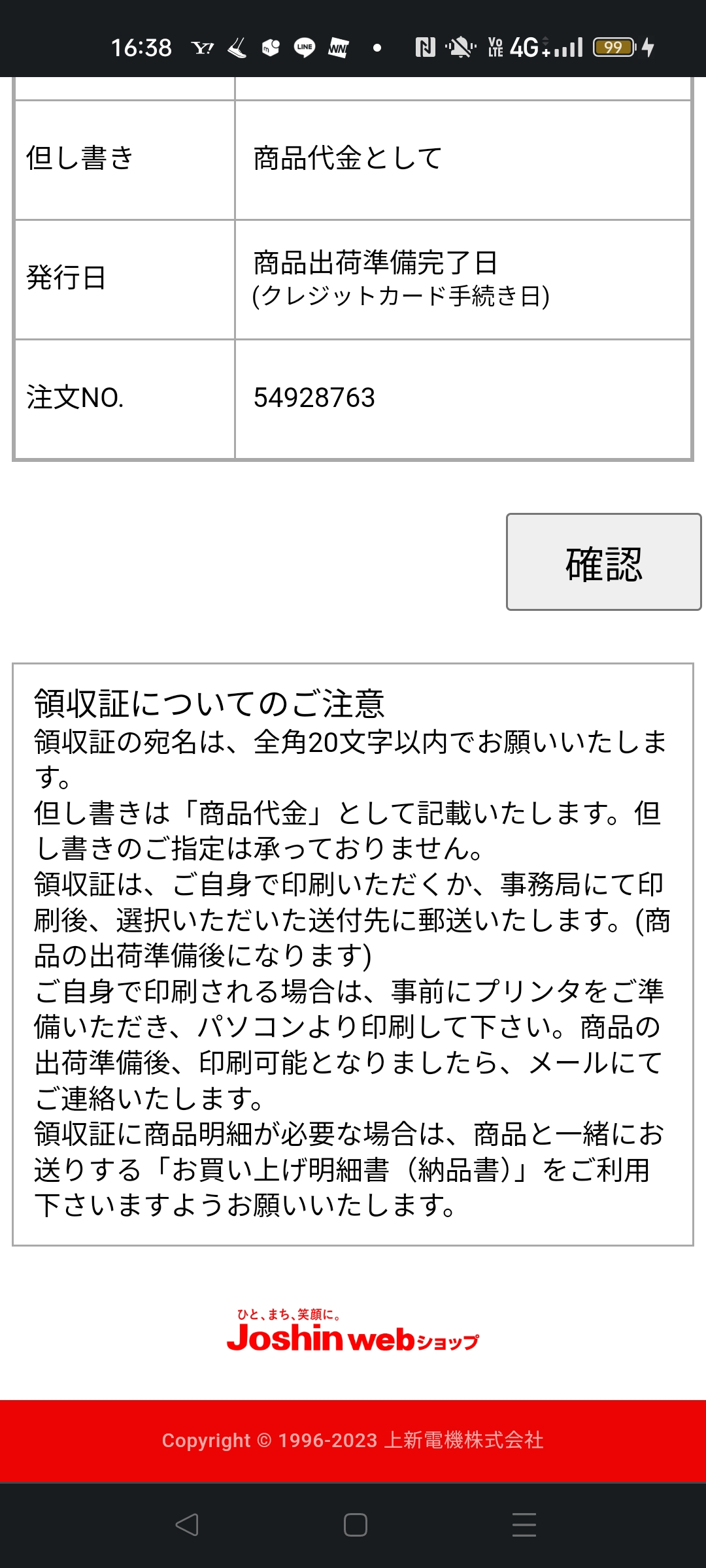706x1568 pixels.
Task: Open the recent apps view
Action: click(x=524, y=1525)
